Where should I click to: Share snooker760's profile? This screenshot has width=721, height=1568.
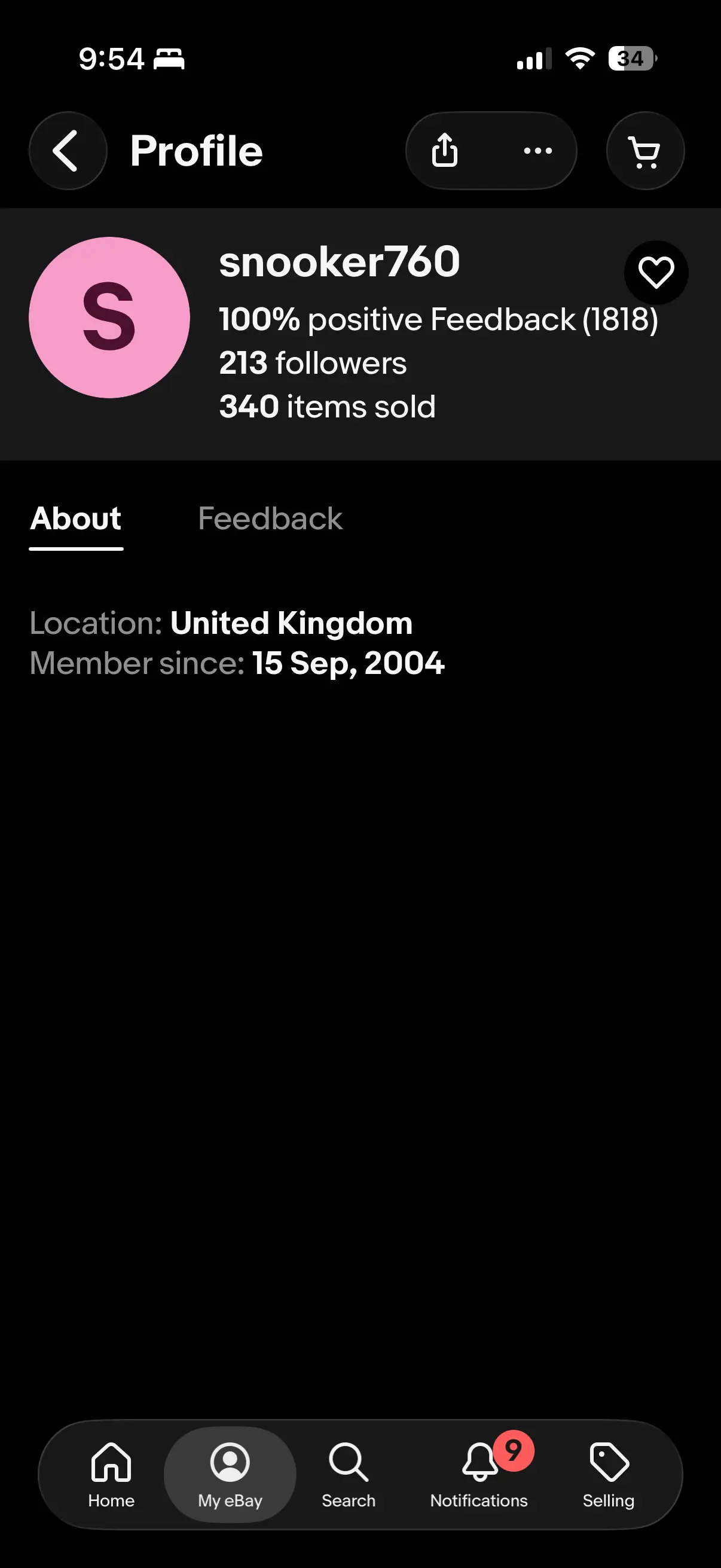tap(445, 150)
